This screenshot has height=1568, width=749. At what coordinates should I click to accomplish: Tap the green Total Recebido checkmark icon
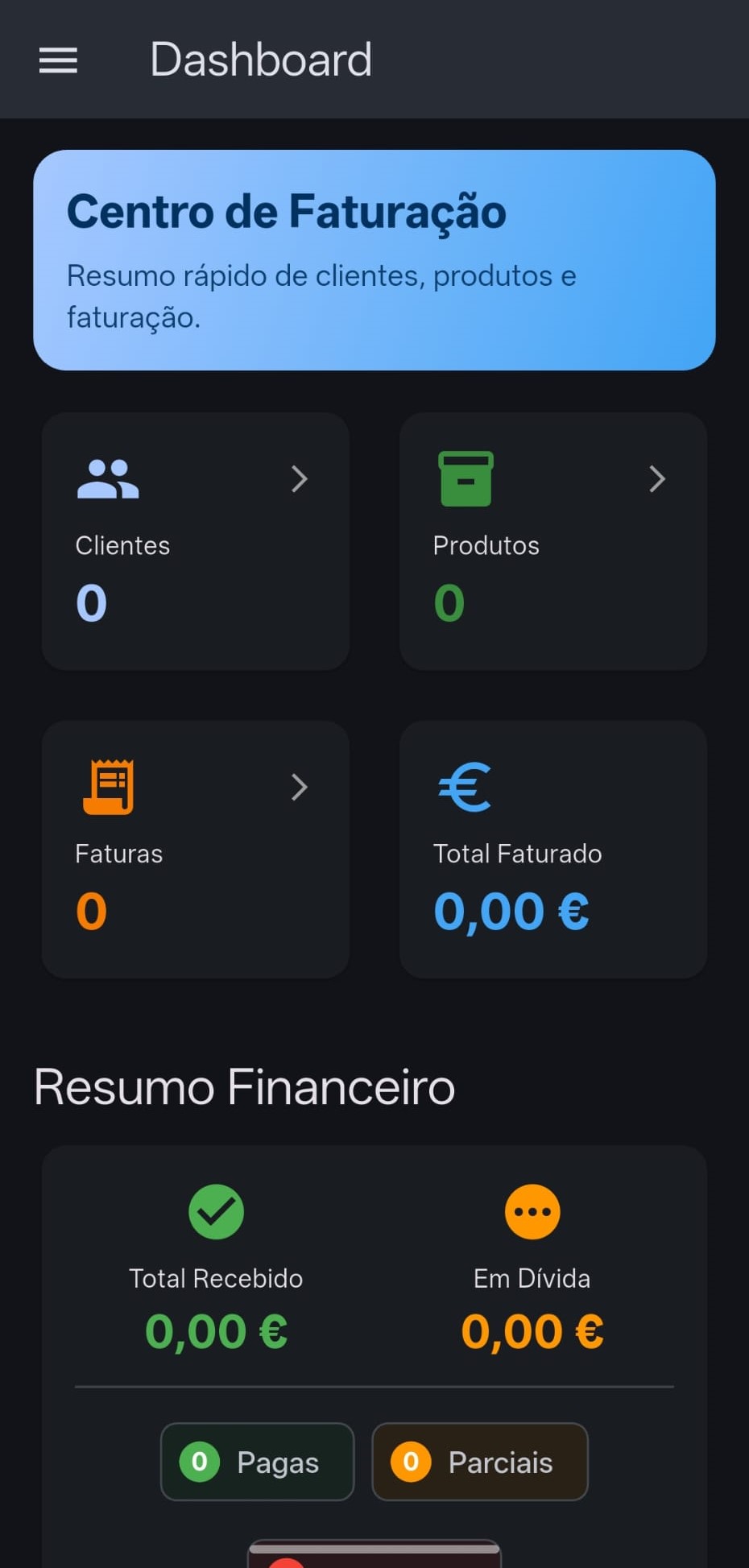point(216,1210)
